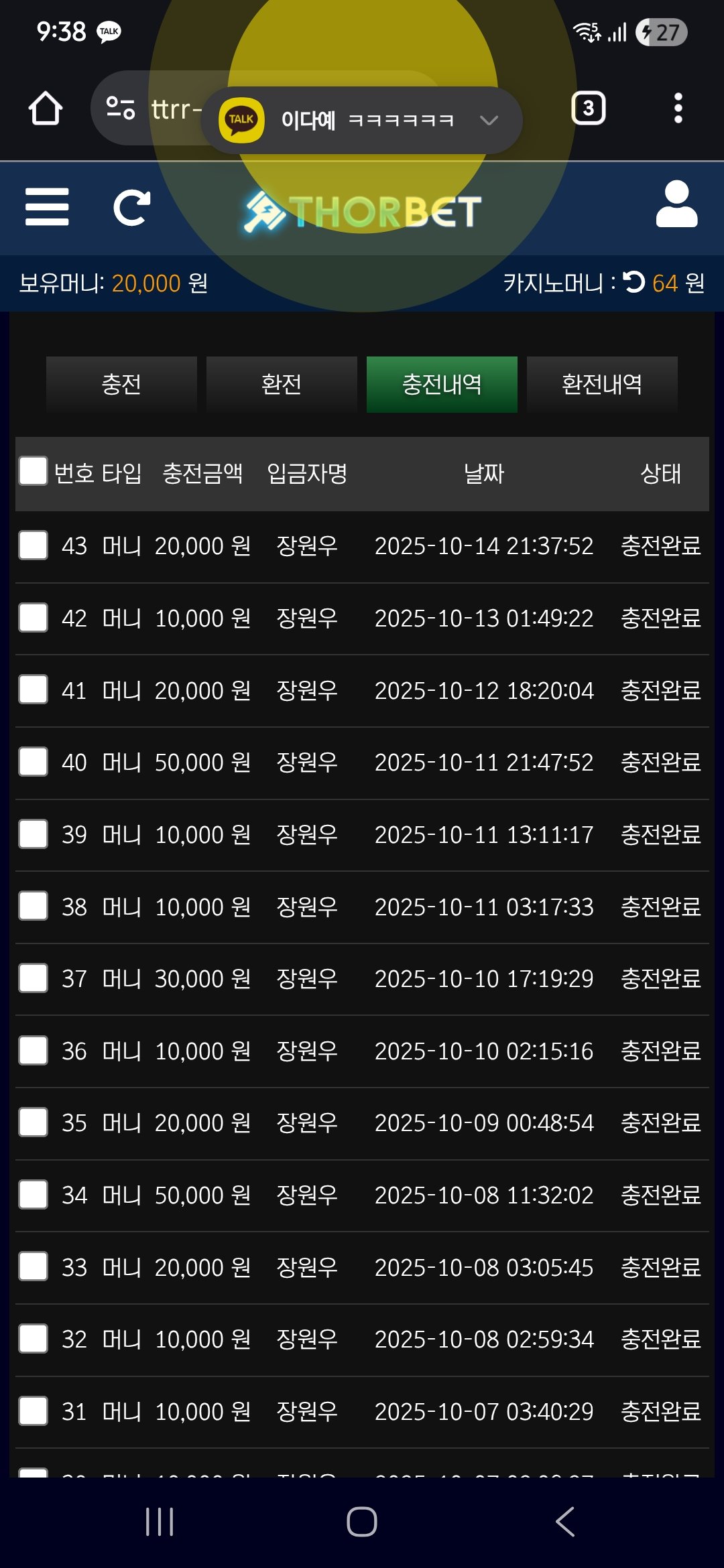Tick the checkbox for entry 40
The image size is (724, 1568).
[x=33, y=762]
